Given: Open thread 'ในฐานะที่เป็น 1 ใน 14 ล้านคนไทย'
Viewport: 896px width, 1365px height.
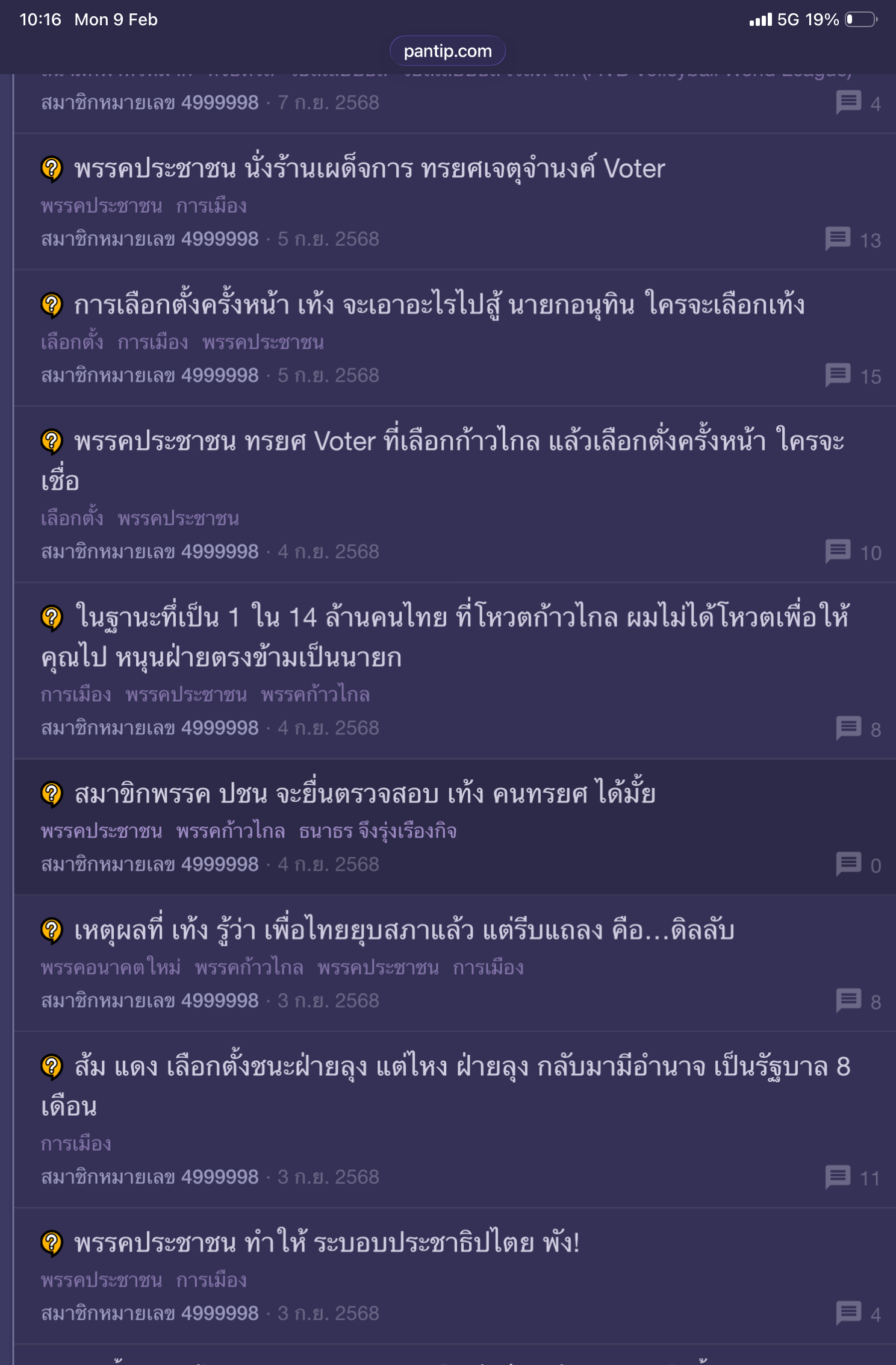Looking at the screenshot, I should (445, 637).
